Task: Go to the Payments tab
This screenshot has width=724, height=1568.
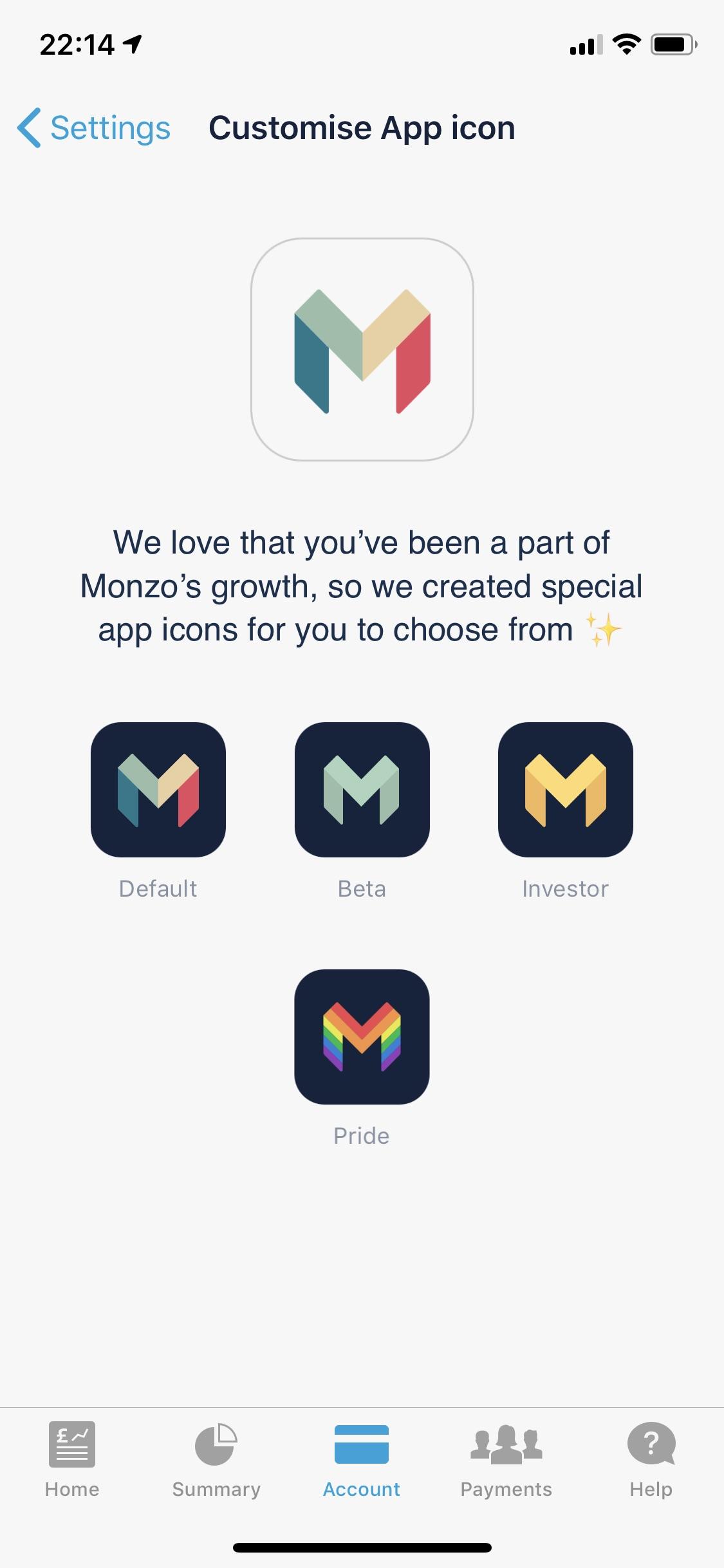Action: (506, 1459)
